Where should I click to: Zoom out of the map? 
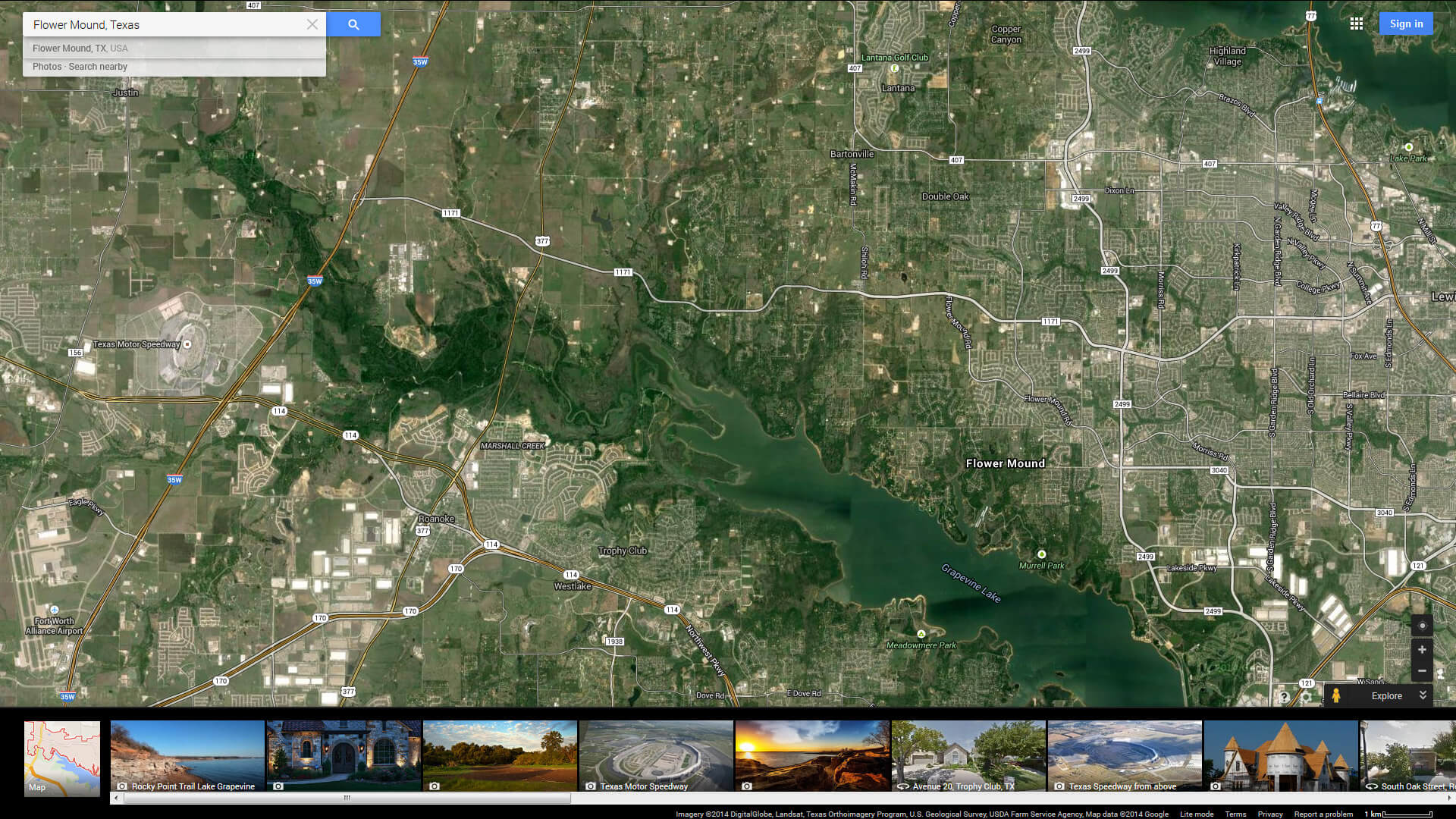coord(1422,671)
